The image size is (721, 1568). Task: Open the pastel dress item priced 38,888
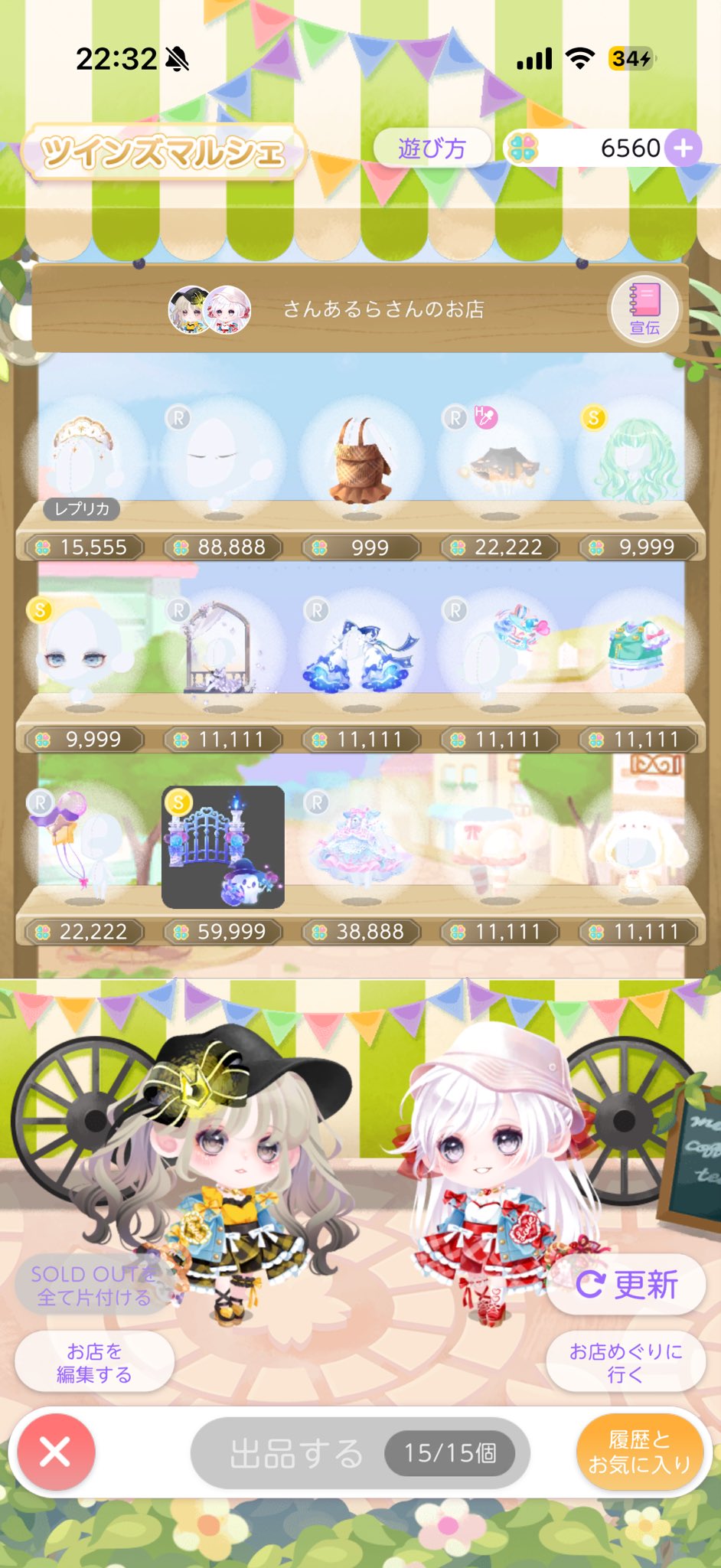coord(361,846)
